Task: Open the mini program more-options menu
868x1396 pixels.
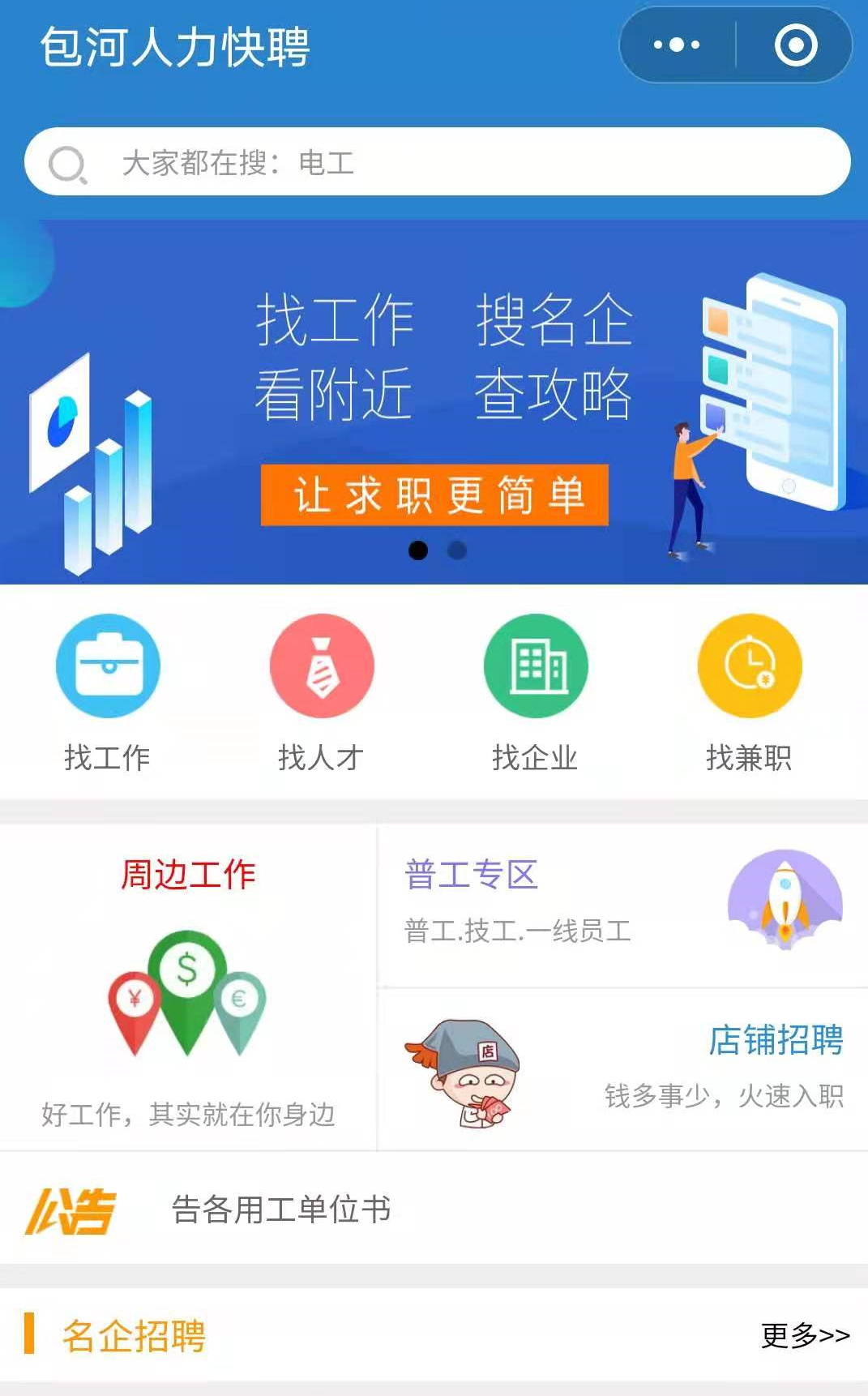Action: point(677,45)
